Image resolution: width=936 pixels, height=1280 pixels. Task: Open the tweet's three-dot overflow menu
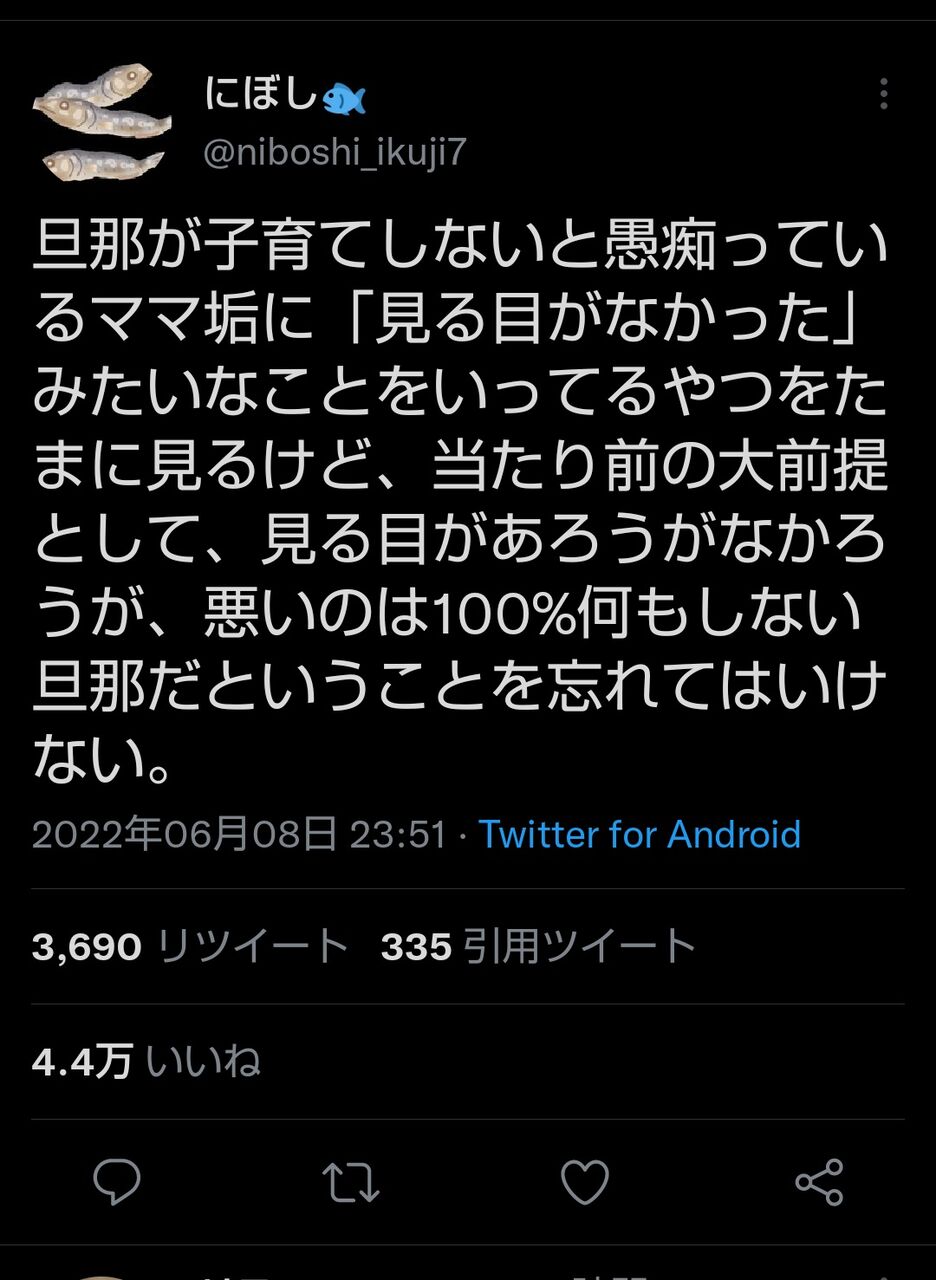(x=883, y=94)
